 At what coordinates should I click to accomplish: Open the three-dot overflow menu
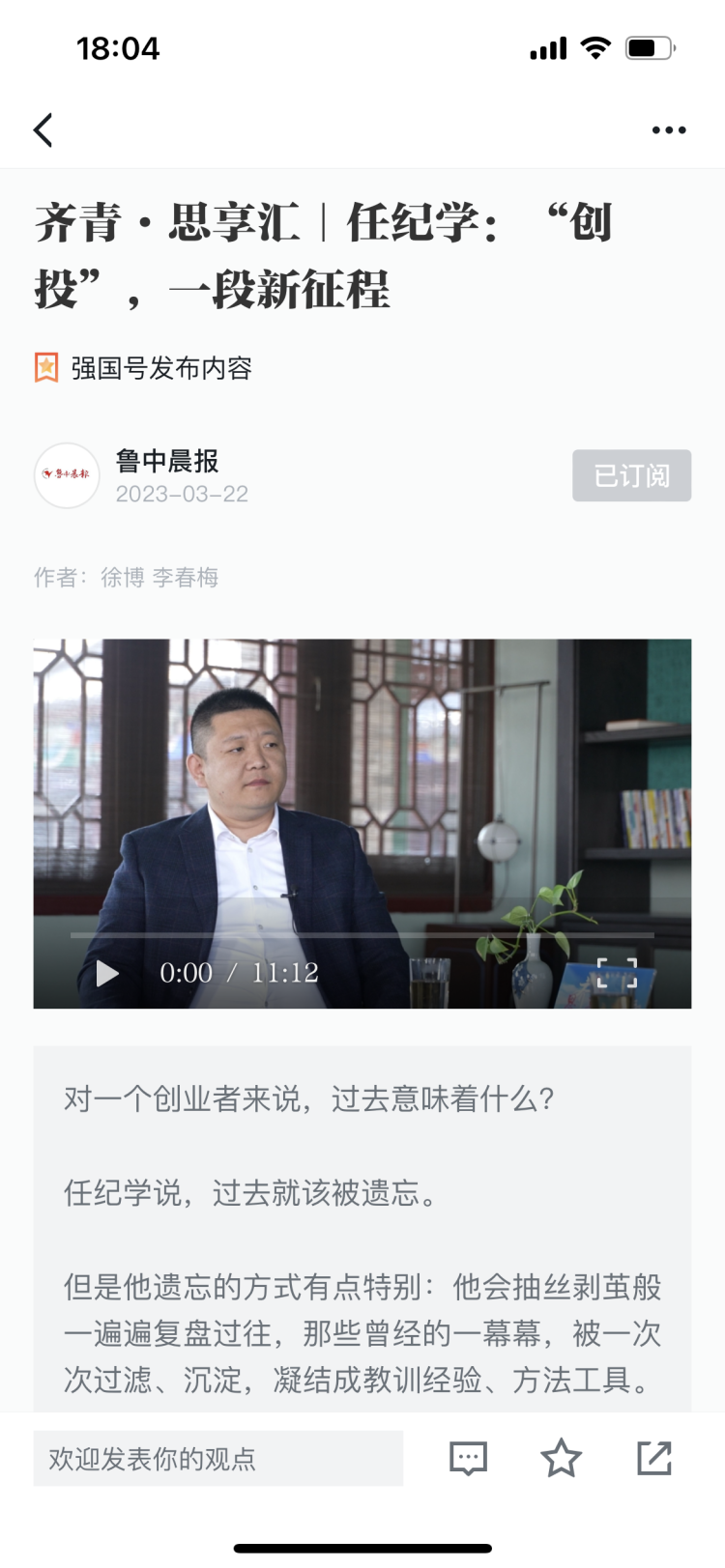click(668, 129)
